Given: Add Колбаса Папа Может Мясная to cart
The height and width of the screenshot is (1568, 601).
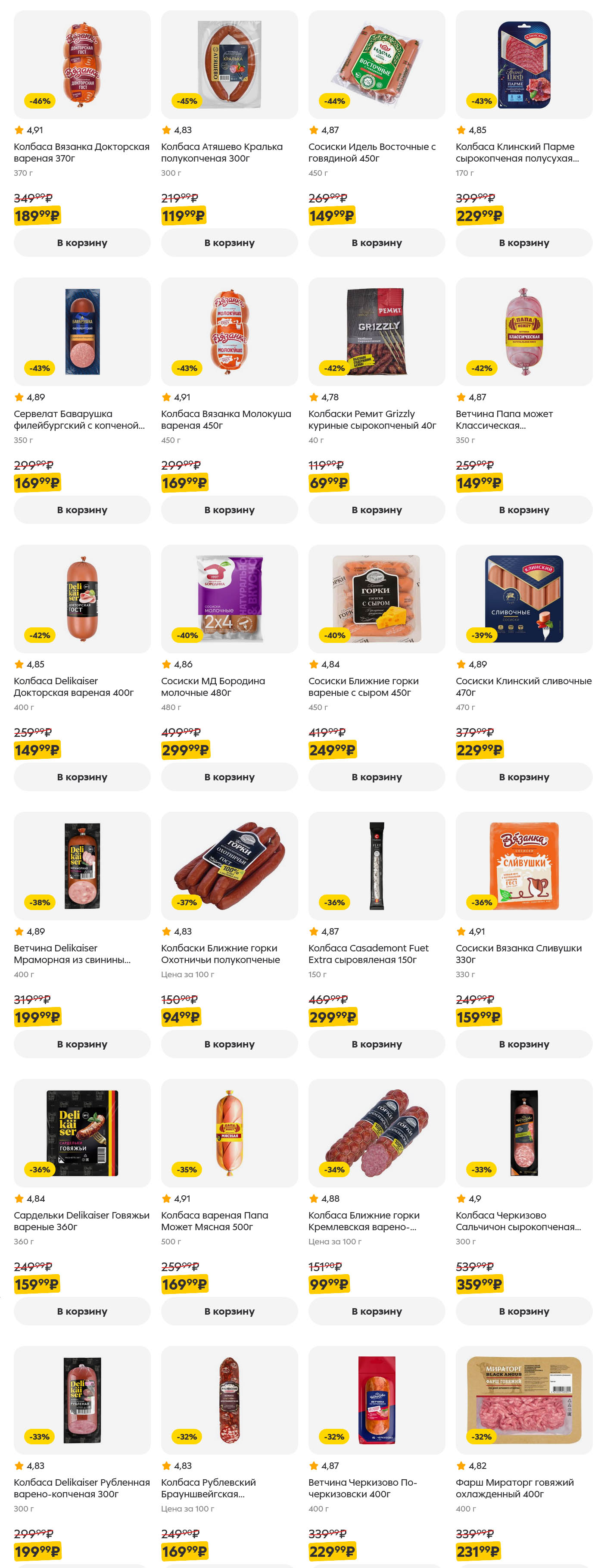Looking at the screenshot, I should click(x=229, y=1311).
